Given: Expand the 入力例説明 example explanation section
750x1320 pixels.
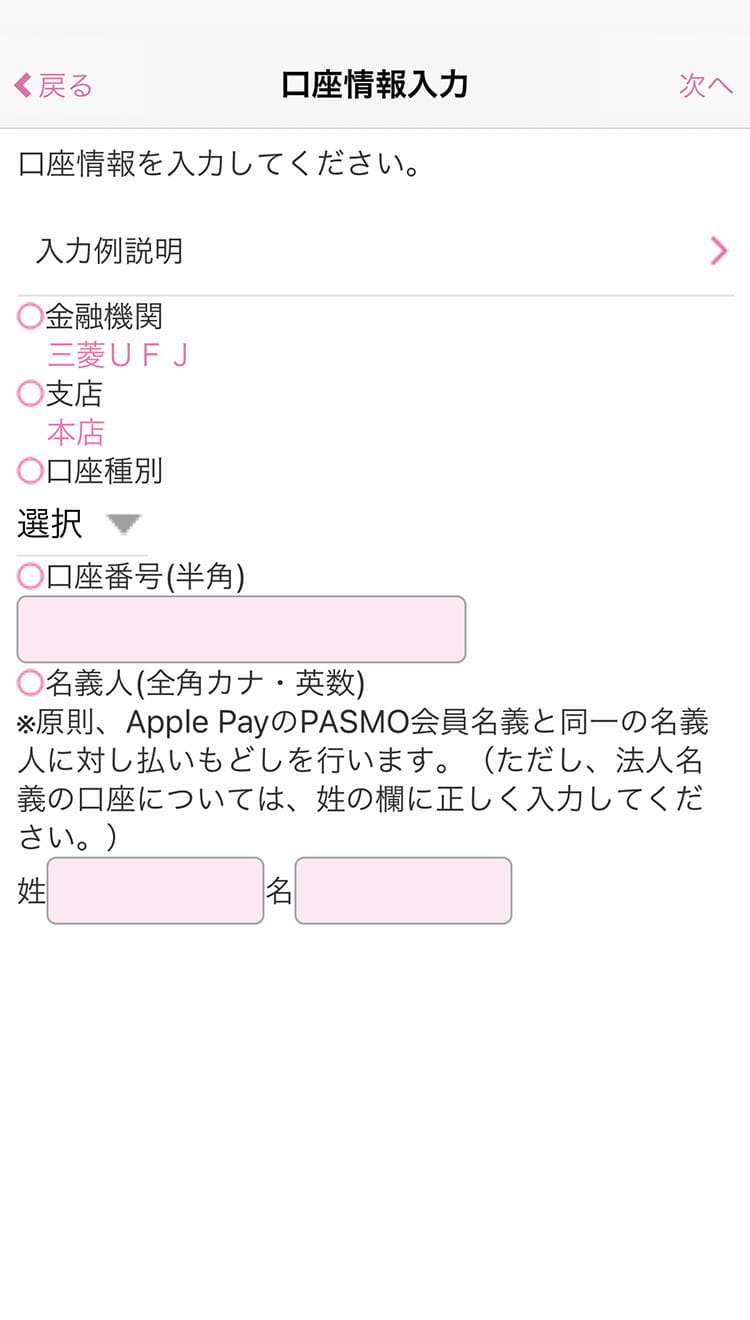Looking at the screenshot, I should pyautogui.click(x=375, y=251).
